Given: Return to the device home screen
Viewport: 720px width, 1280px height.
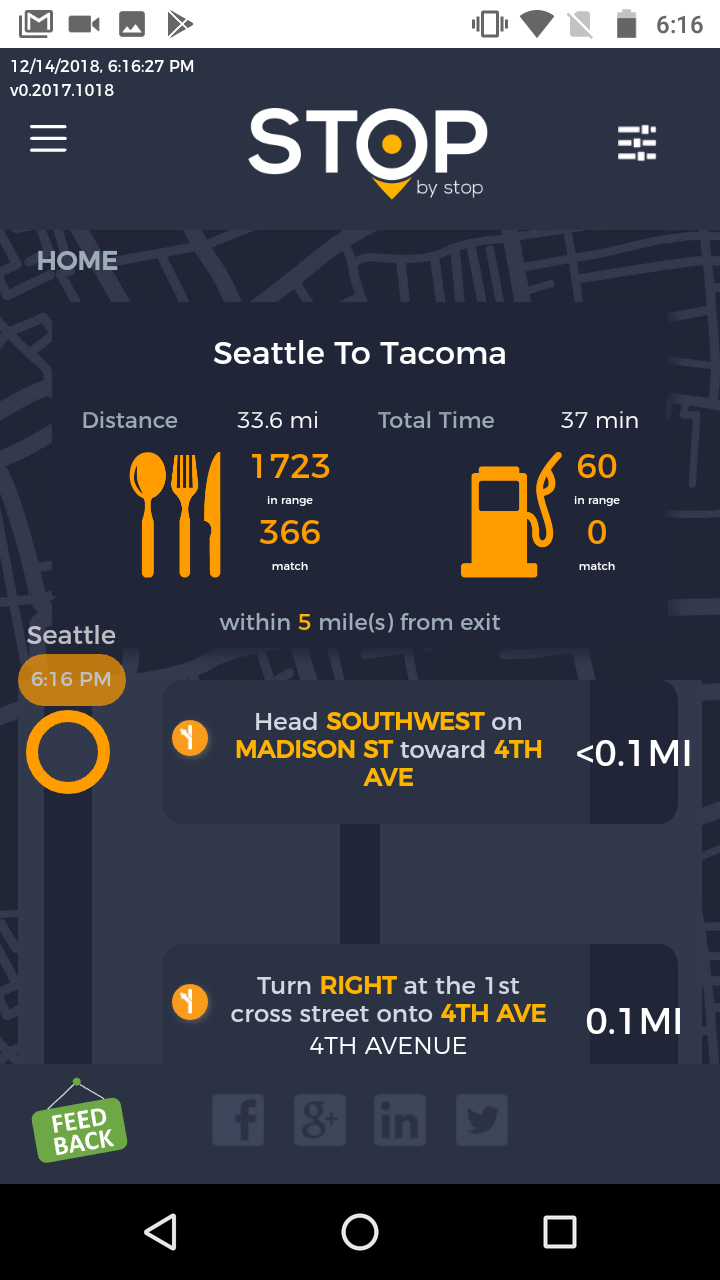Looking at the screenshot, I should [x=360, y=1232].
